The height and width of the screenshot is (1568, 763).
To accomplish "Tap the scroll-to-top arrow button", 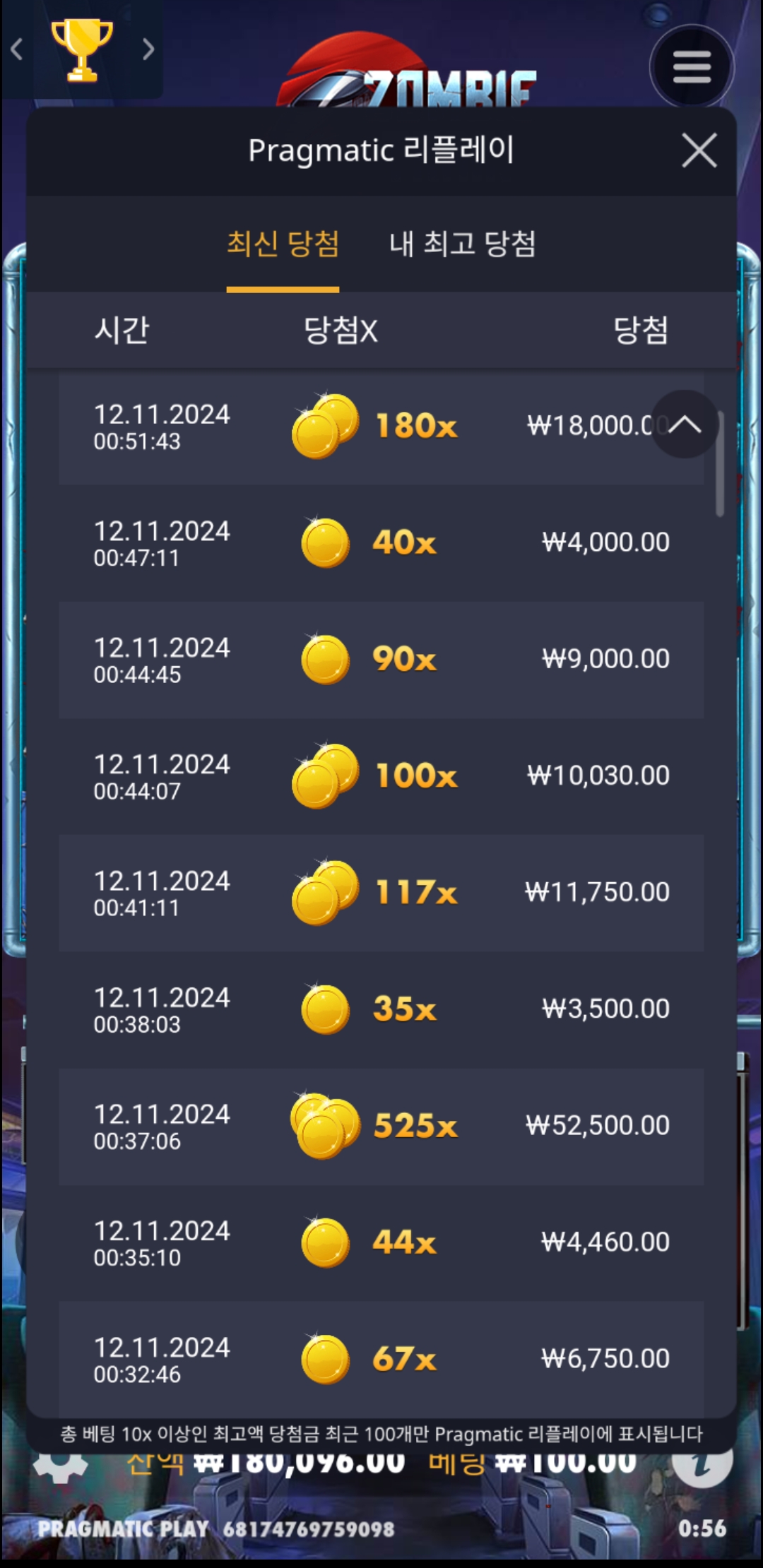I will pyautogui.click(x=684, y=424).
